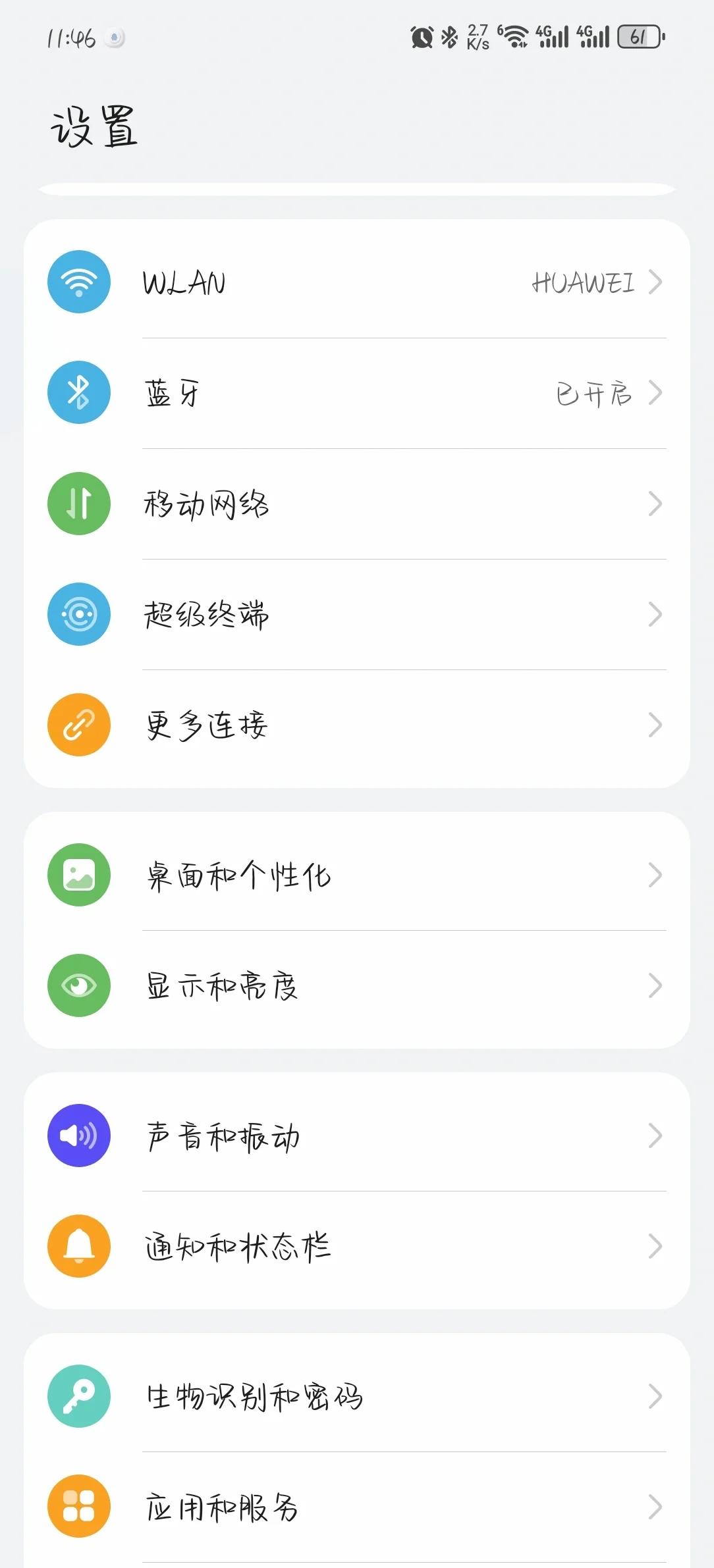Tap the orange grid icon for 应用和服务

(x=78, y=1507)
